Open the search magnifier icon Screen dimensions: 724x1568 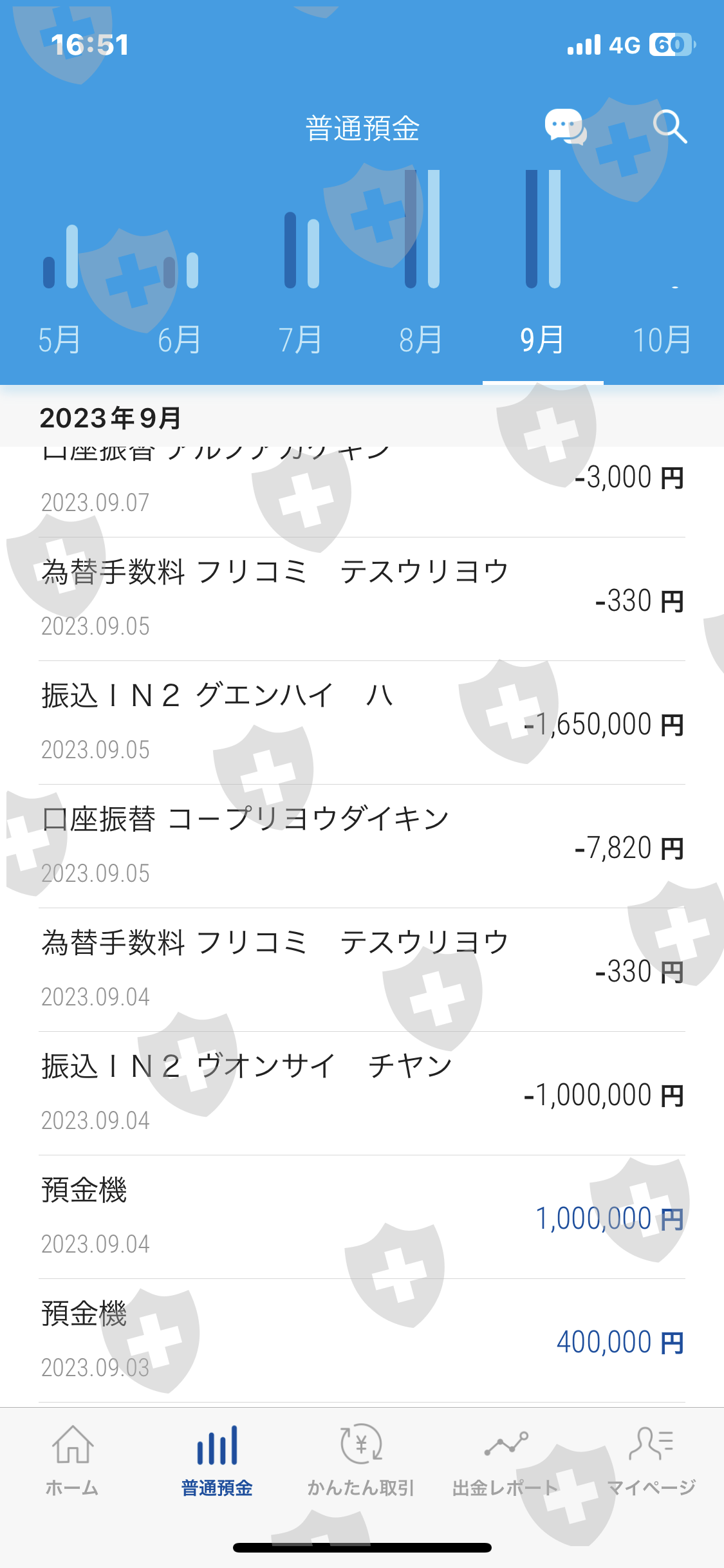[669, 126]
